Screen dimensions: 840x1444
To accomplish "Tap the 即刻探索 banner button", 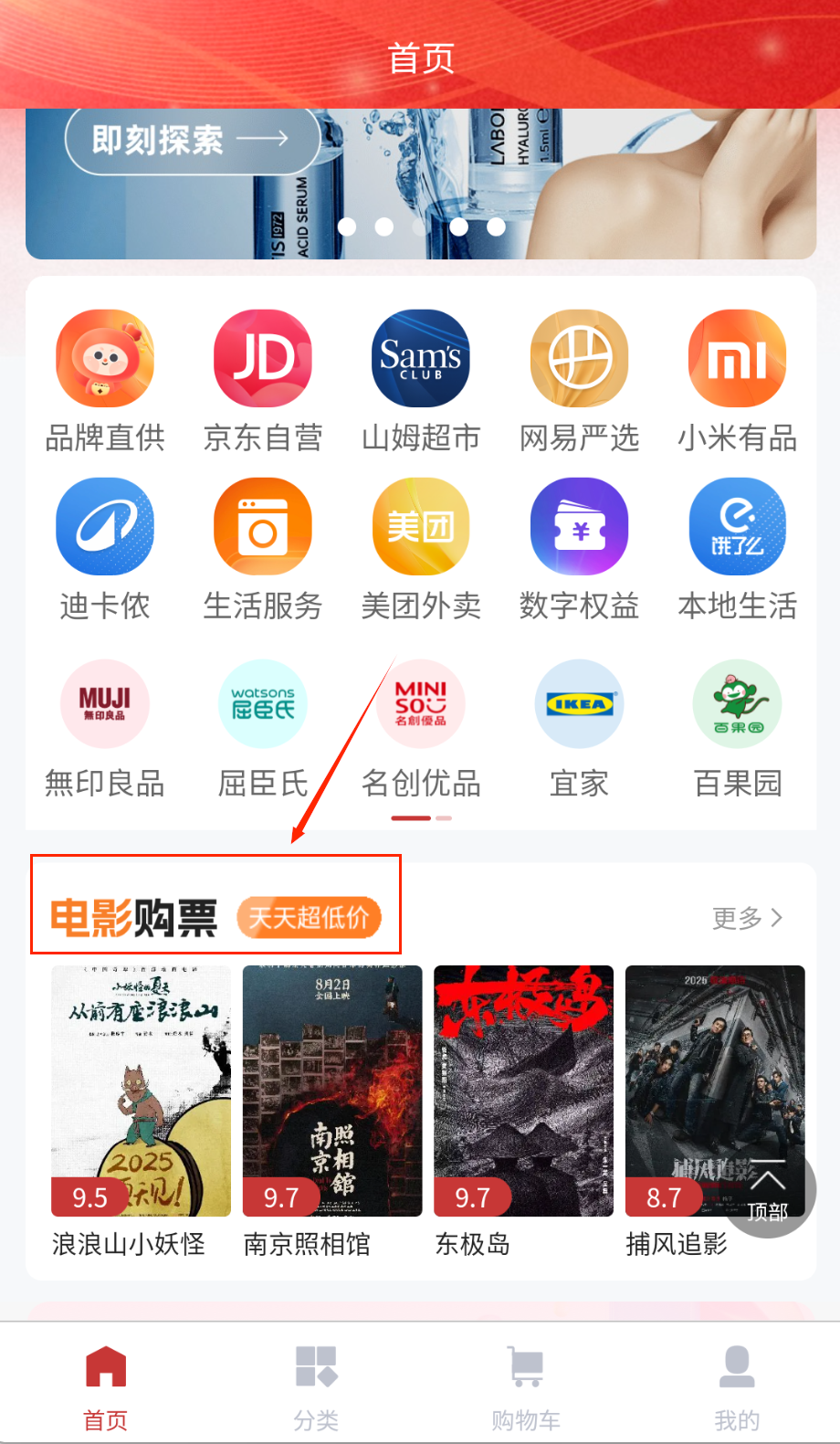I will click(x=192, y=140).
